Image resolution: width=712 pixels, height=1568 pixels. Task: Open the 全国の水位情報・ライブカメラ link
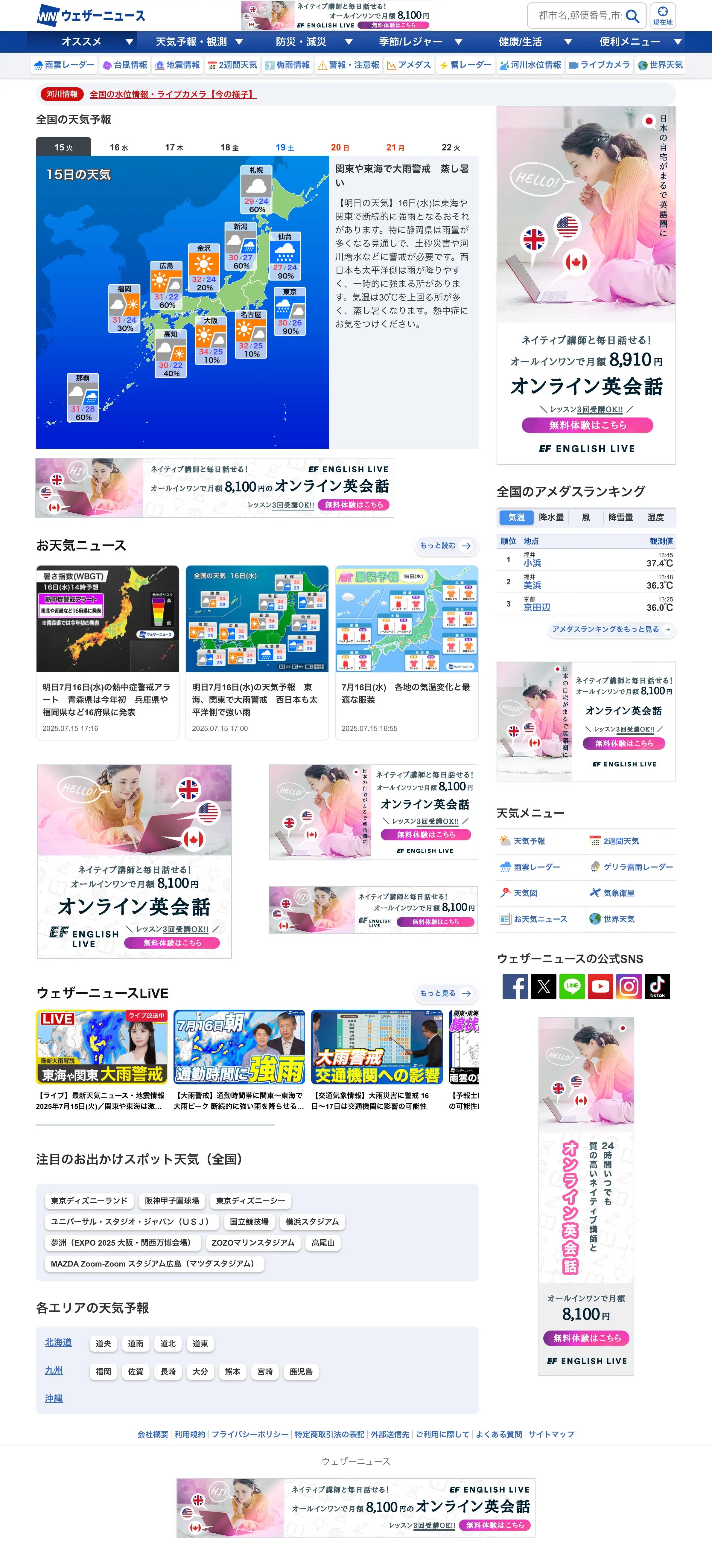click(173, 94)
